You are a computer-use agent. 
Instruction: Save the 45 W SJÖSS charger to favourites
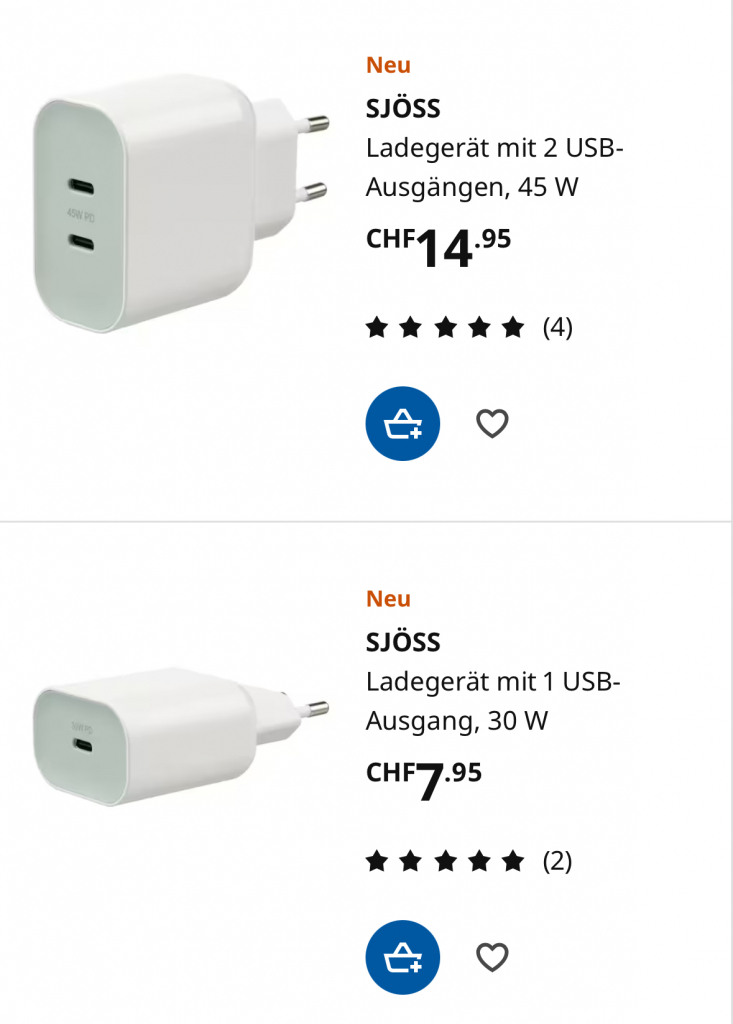click(x=492, y=424)
